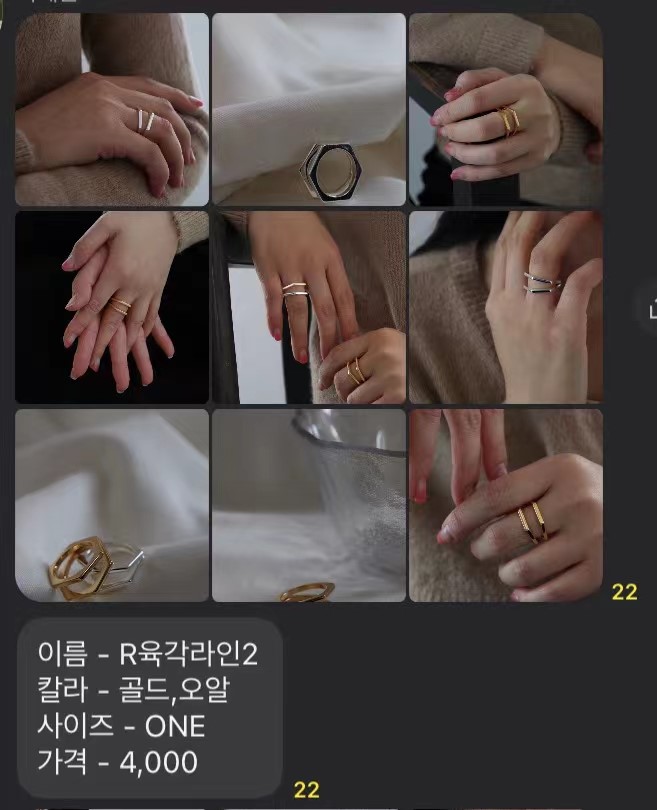Open the top-left photo of hand on beige sweater
This screenshot has width=657, height=810.
(x=112, y=109)
